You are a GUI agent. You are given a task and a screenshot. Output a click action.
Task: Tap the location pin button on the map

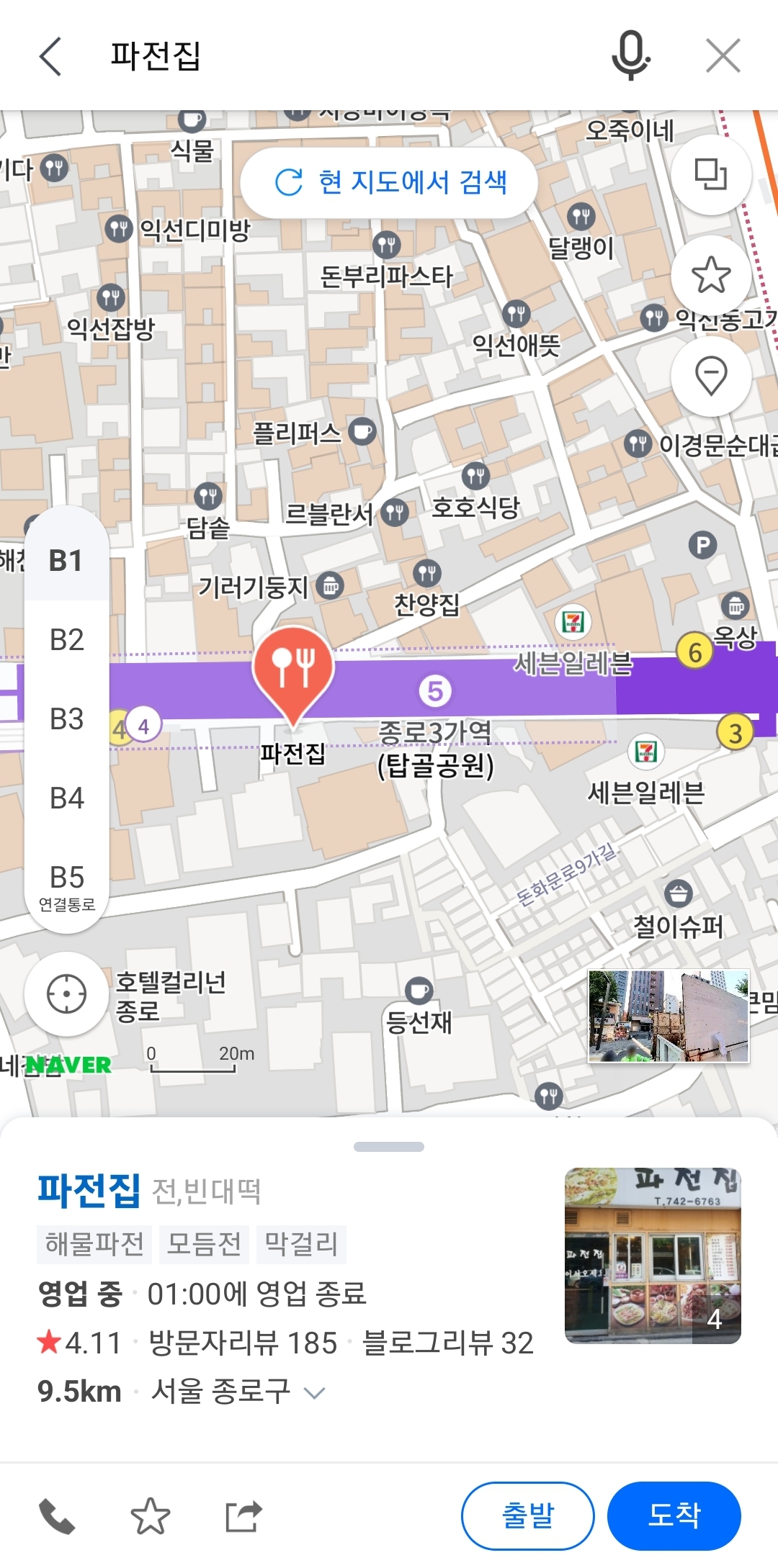711,375
